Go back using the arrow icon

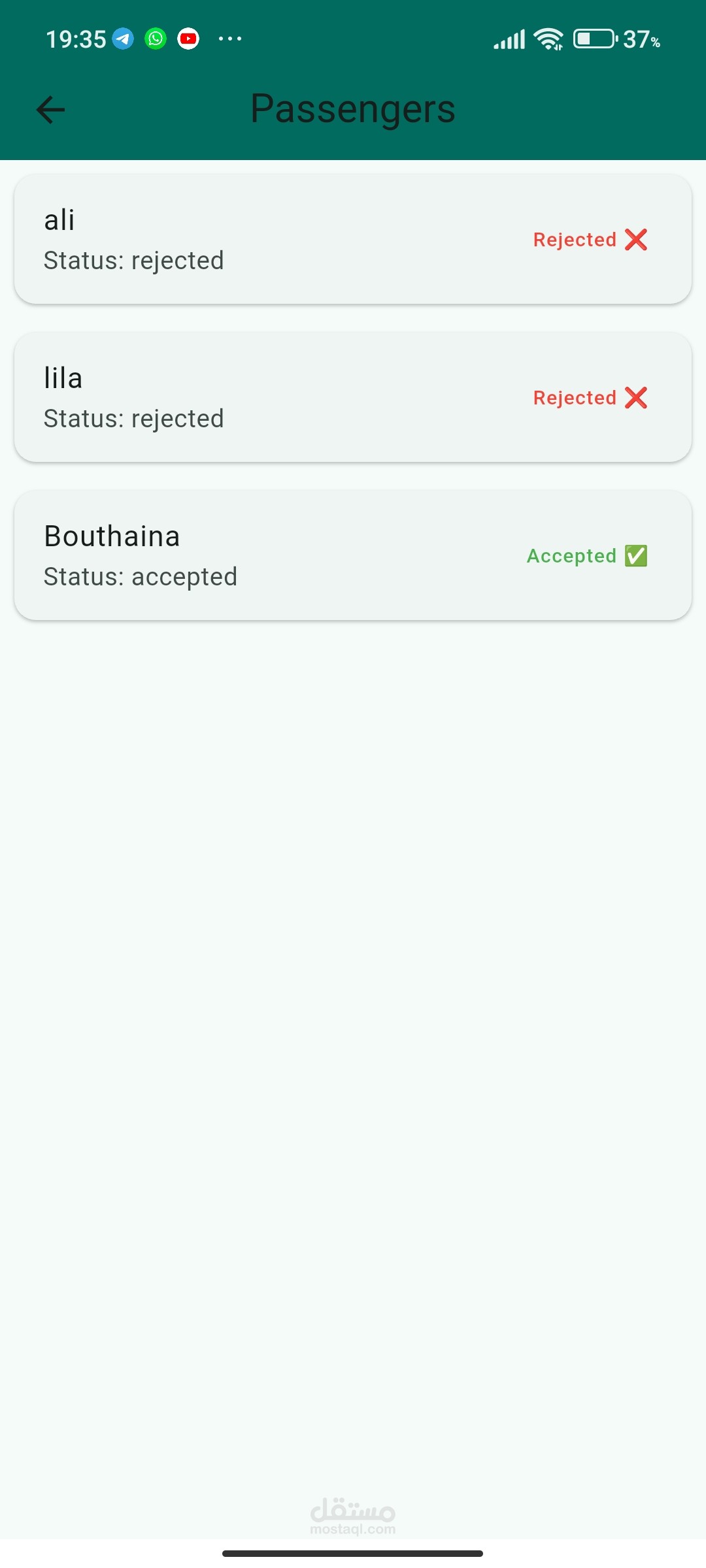tap(50, 109)
